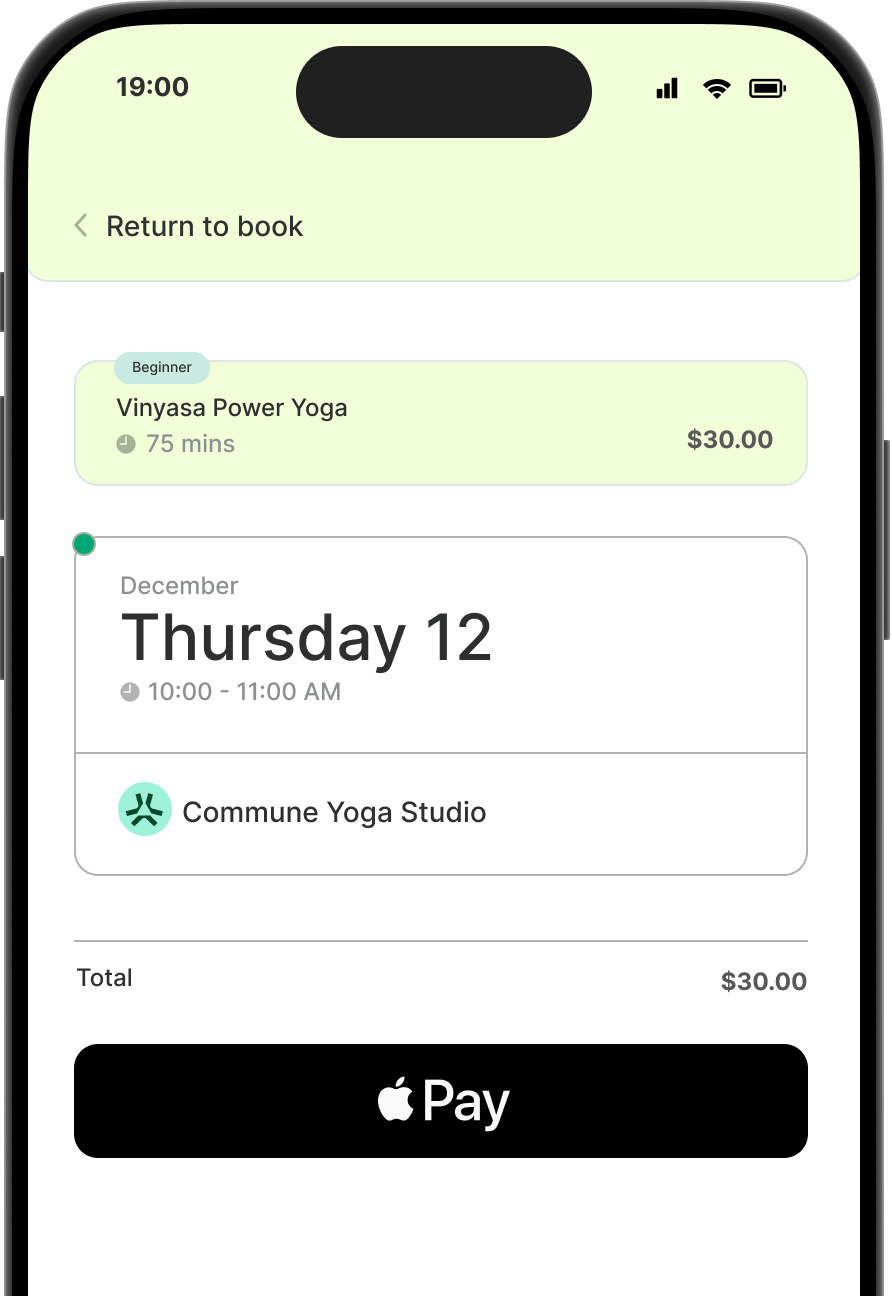Pay with the Apple Pay button
892x1296 pixels.
click(x=441, y=1101)
